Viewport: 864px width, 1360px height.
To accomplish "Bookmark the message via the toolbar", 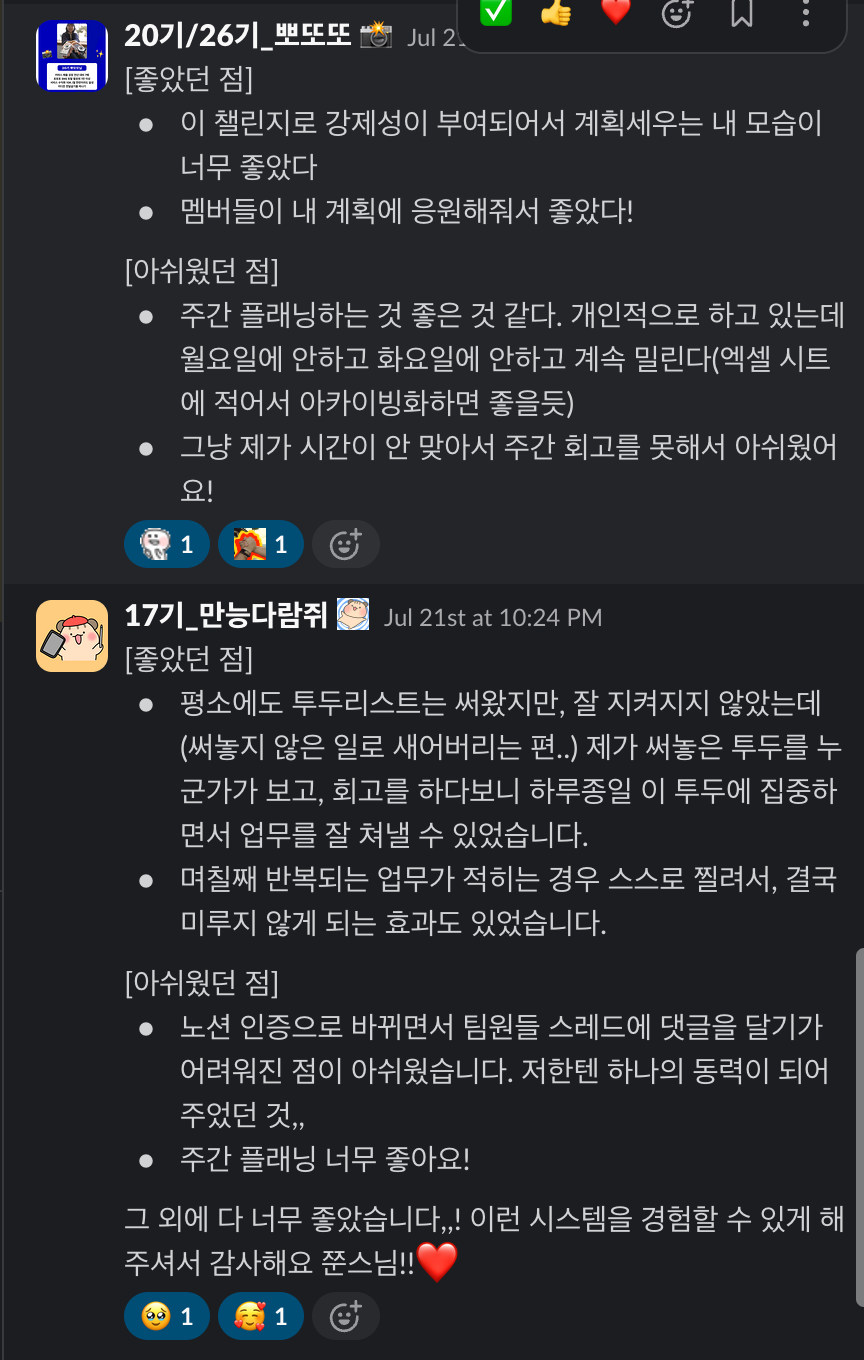I will (741, 13).
